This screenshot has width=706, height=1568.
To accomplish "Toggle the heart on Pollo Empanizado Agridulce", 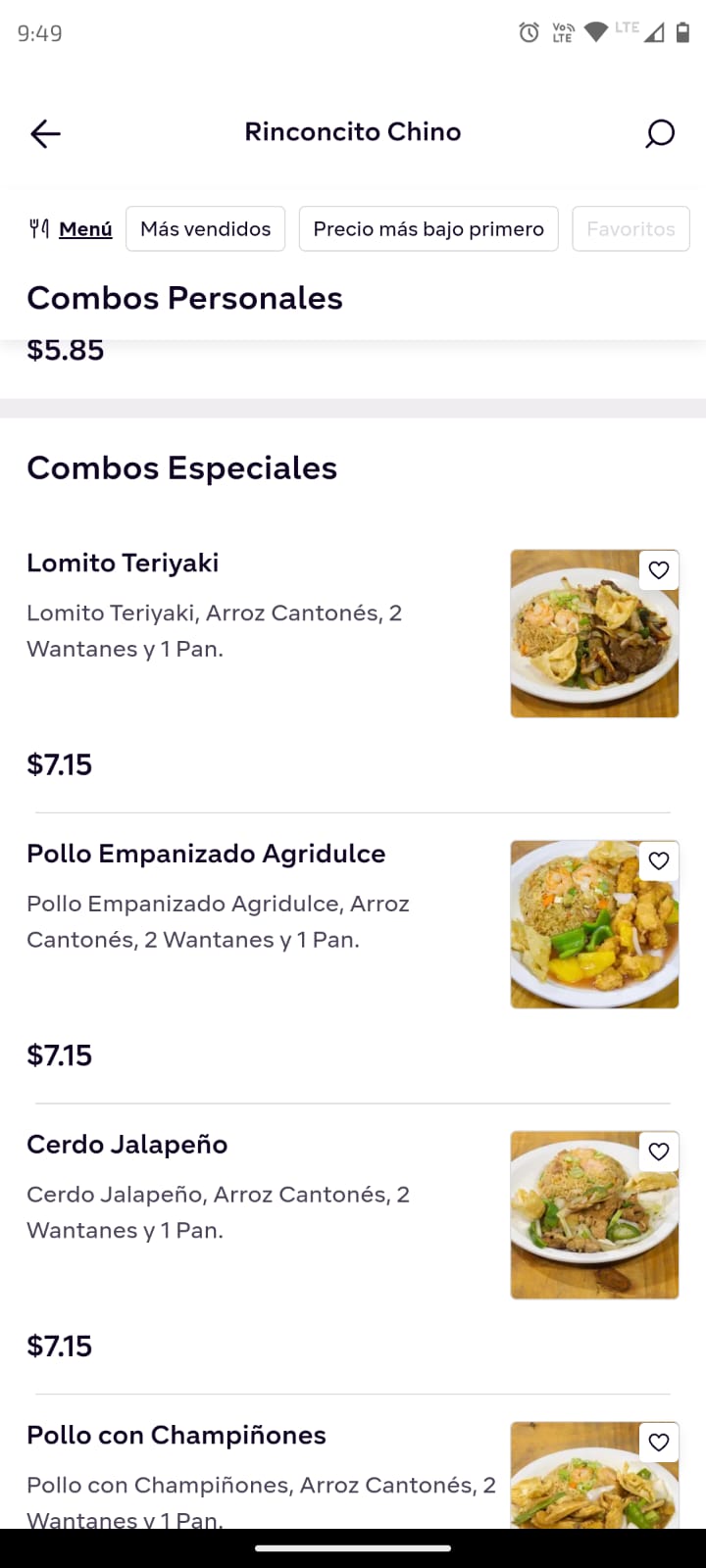I will pyautogui.click(x=658, y=860).
